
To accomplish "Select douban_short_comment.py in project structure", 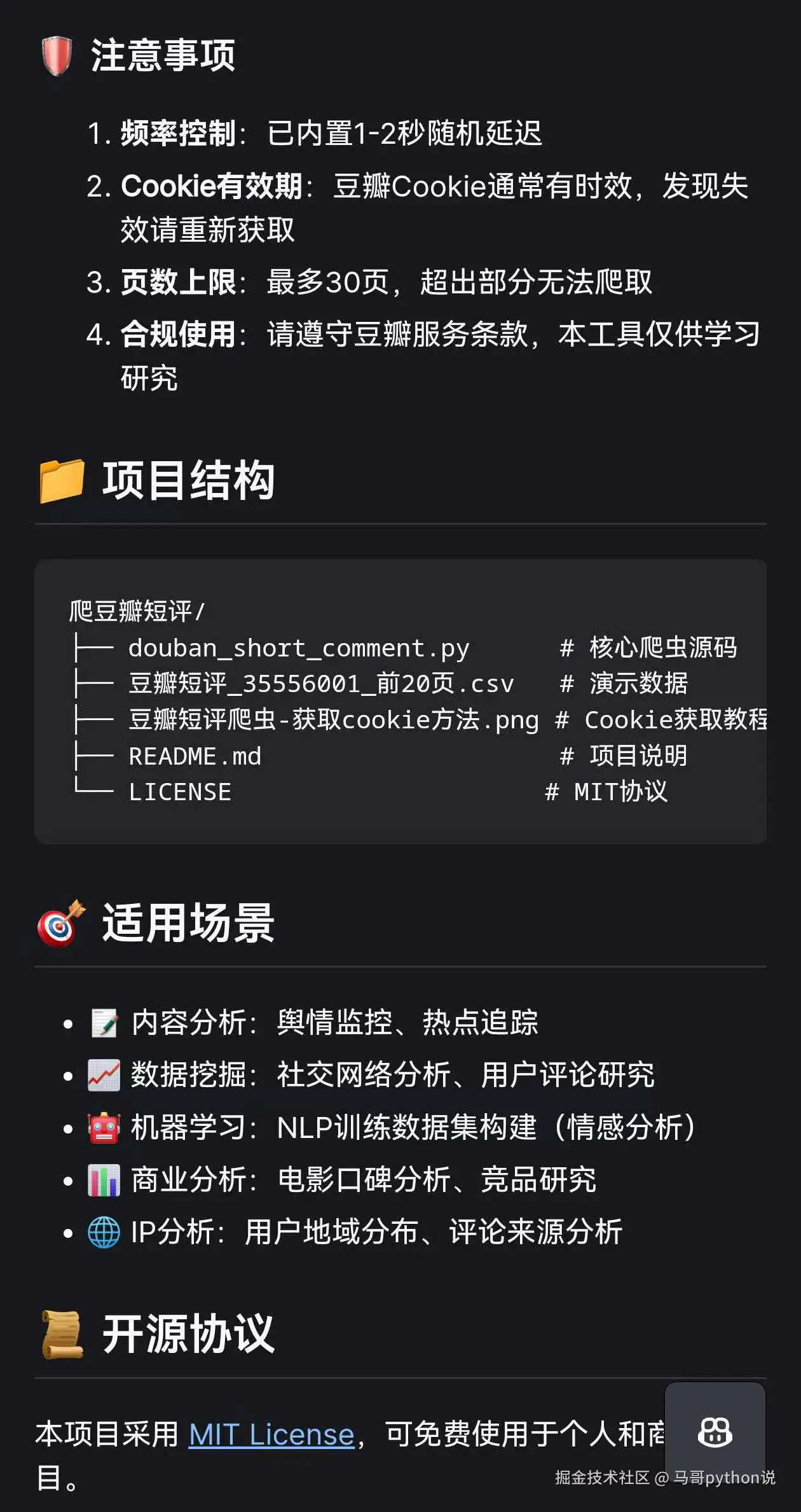I will [x=299, y=648].
